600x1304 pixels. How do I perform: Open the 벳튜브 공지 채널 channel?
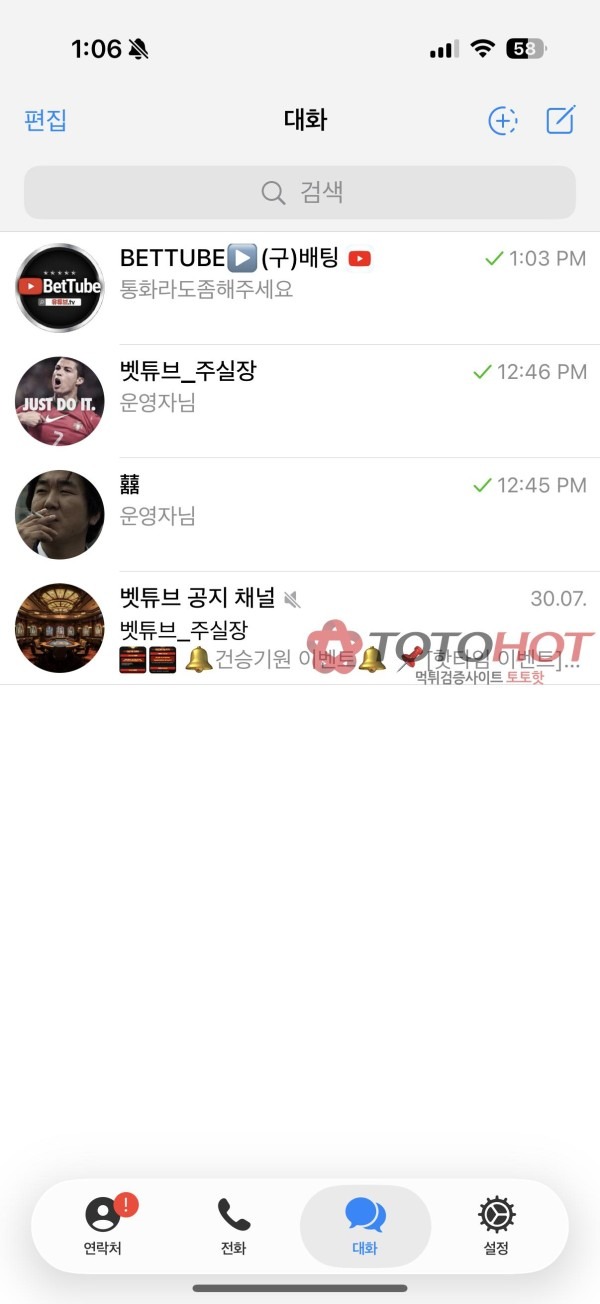pos(300,628)
